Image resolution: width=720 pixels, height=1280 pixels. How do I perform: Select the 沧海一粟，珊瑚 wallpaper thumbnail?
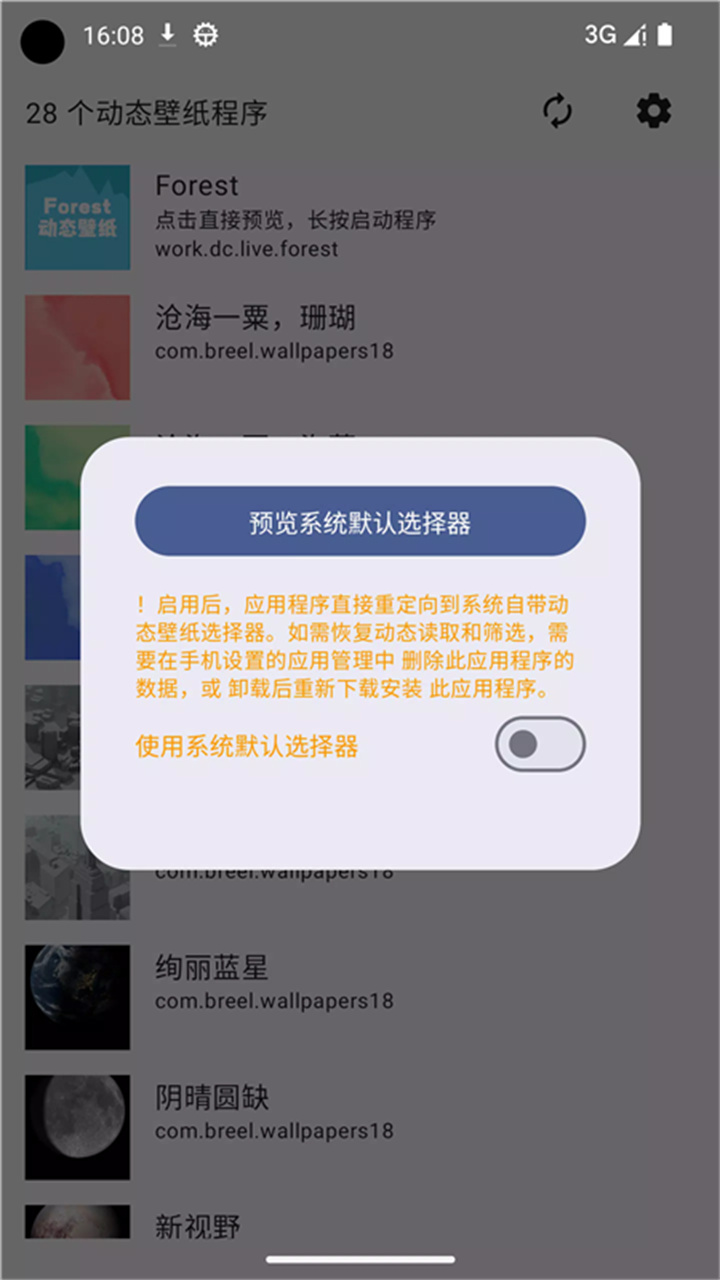77,347
